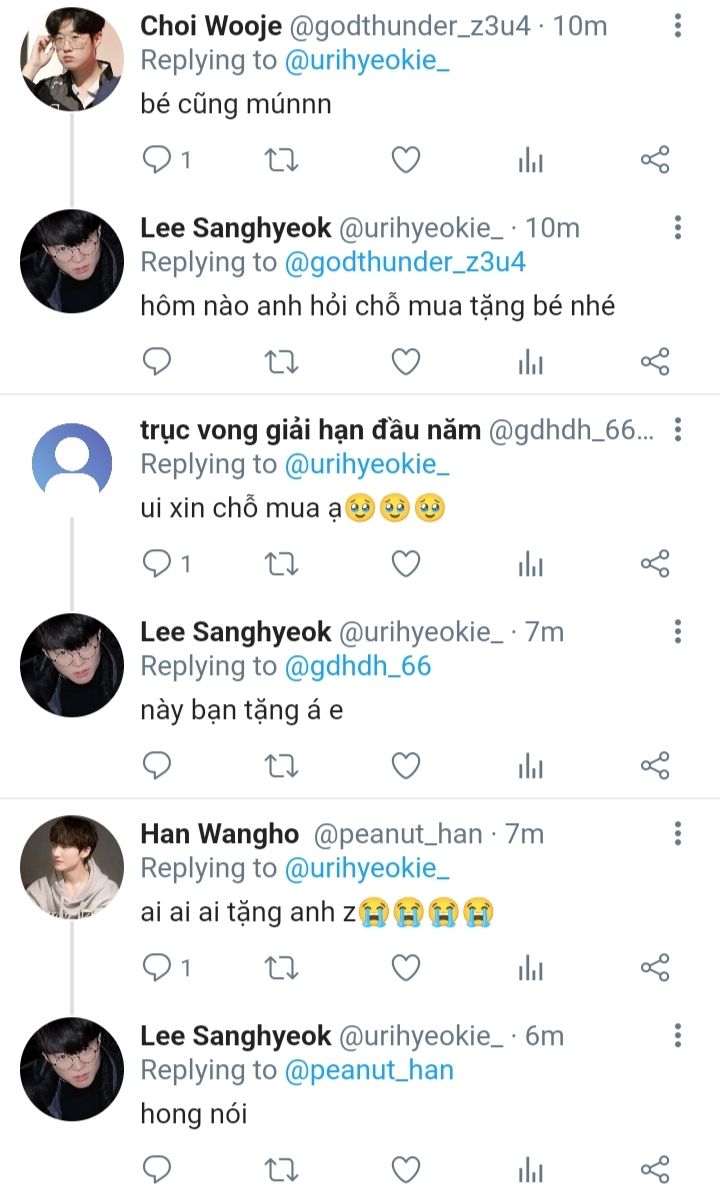Open the @gdhdh_66 mention link
This screenshot has height=1192, width=720.
(358, 666)
